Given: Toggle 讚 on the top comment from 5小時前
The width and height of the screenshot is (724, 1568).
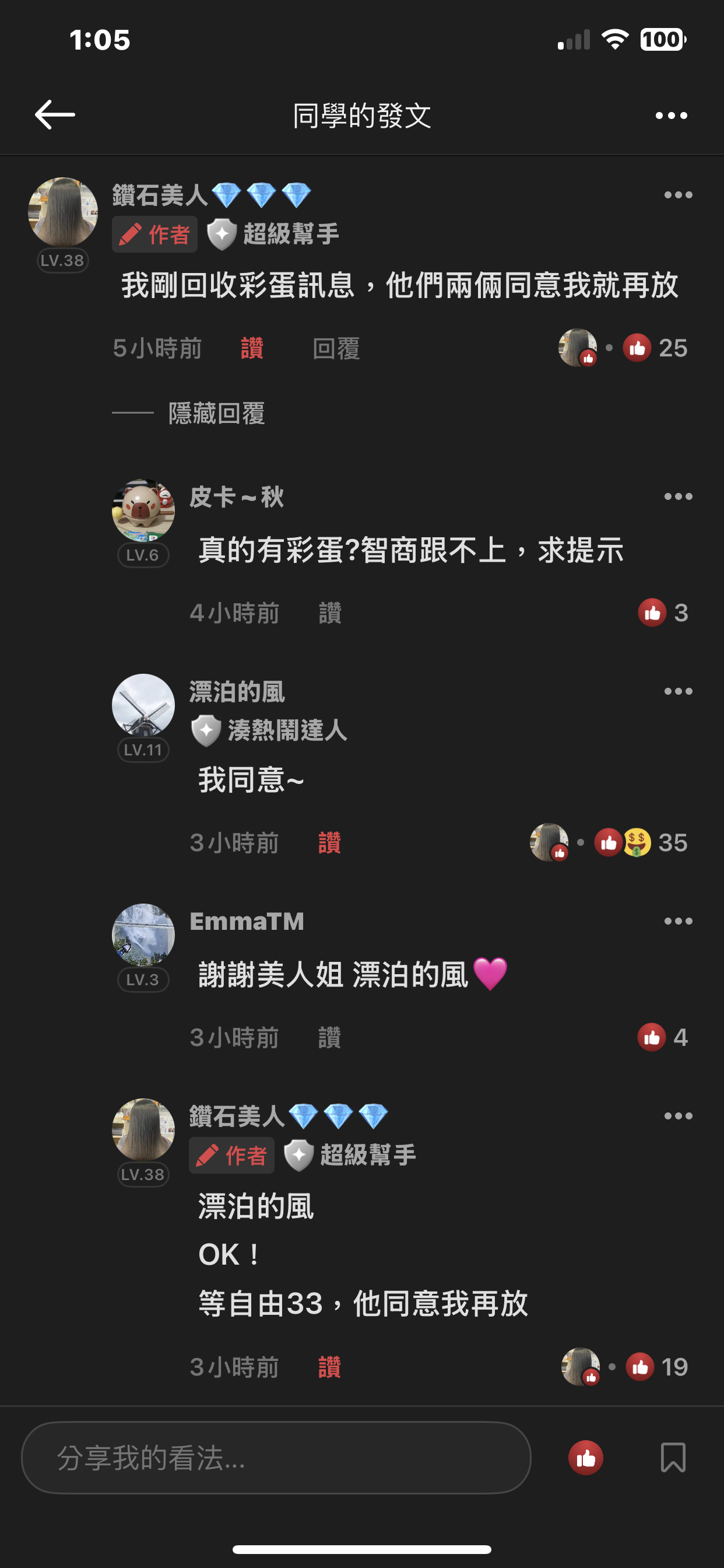Looking at the screenshot, I should (x=252, y=349).
